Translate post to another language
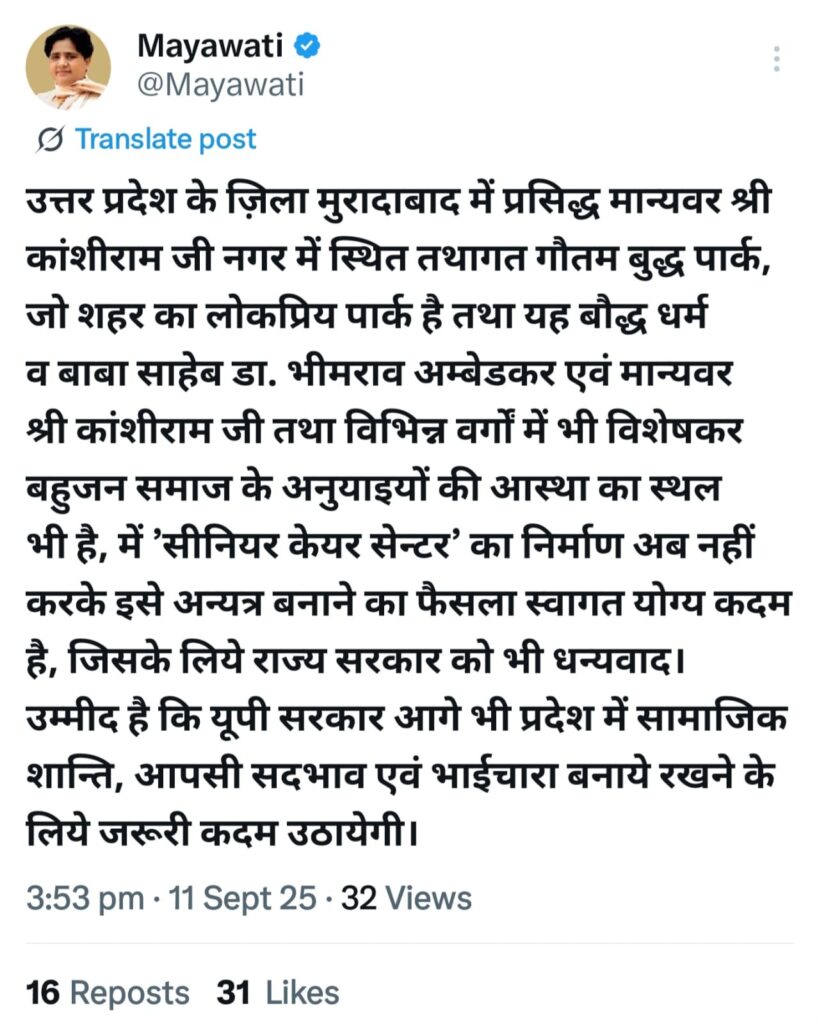Viewport: 819px width, 1024px height. [165, 140]
